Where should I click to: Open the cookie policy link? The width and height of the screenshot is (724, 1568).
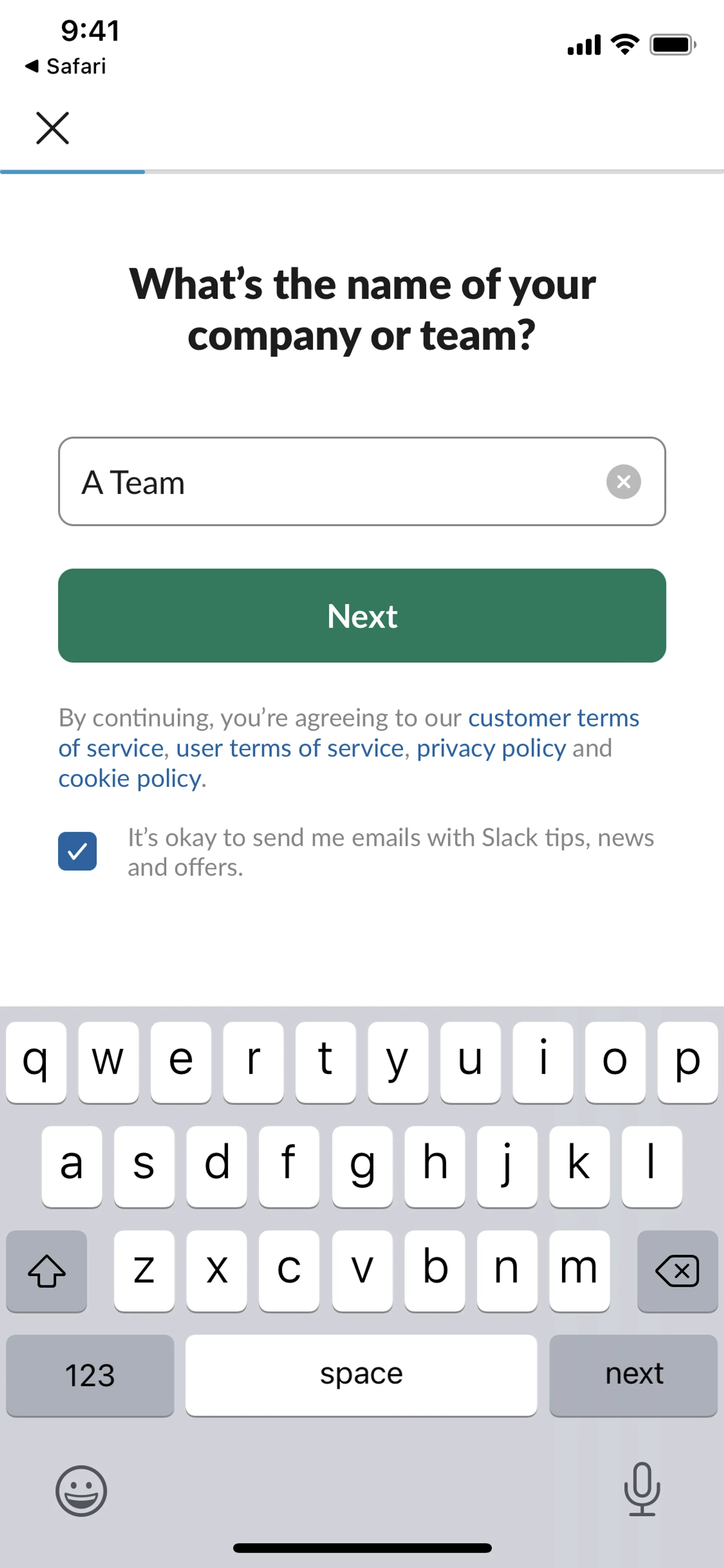[130, 779]
